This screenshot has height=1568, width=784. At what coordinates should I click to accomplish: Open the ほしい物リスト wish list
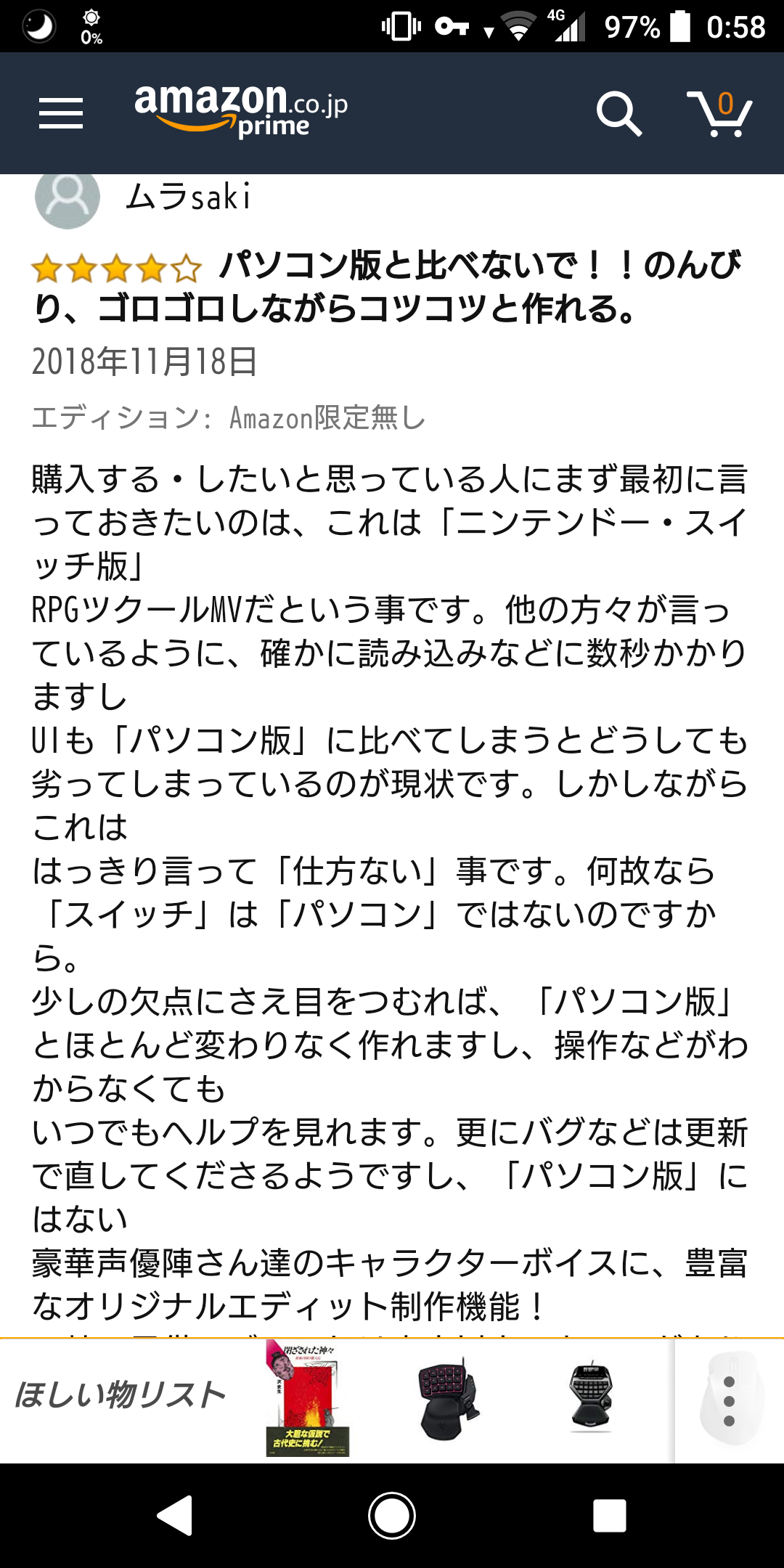pyautogui.click(x=120, y=1395)
